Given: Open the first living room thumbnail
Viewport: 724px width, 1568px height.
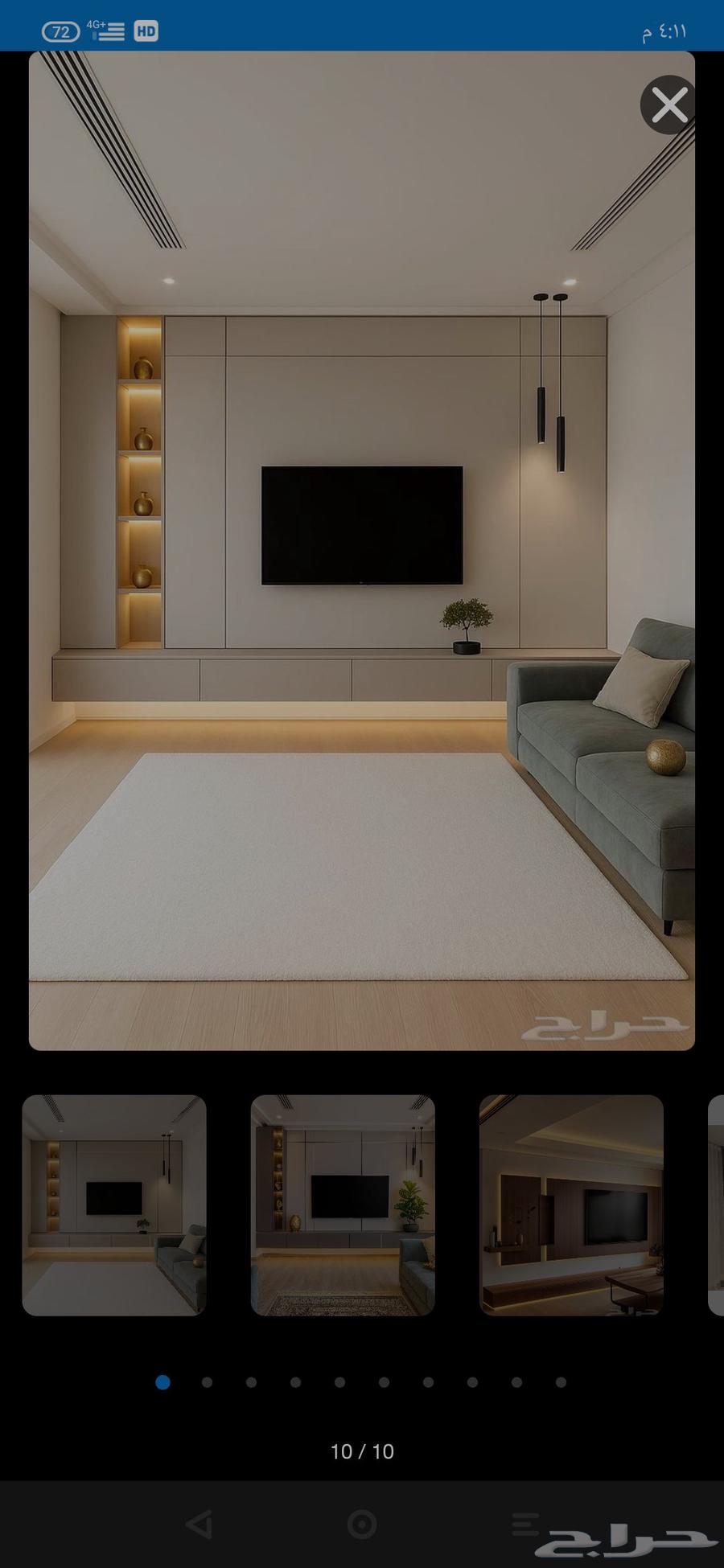Looking at the screenshot, I should click(113, 1204).
